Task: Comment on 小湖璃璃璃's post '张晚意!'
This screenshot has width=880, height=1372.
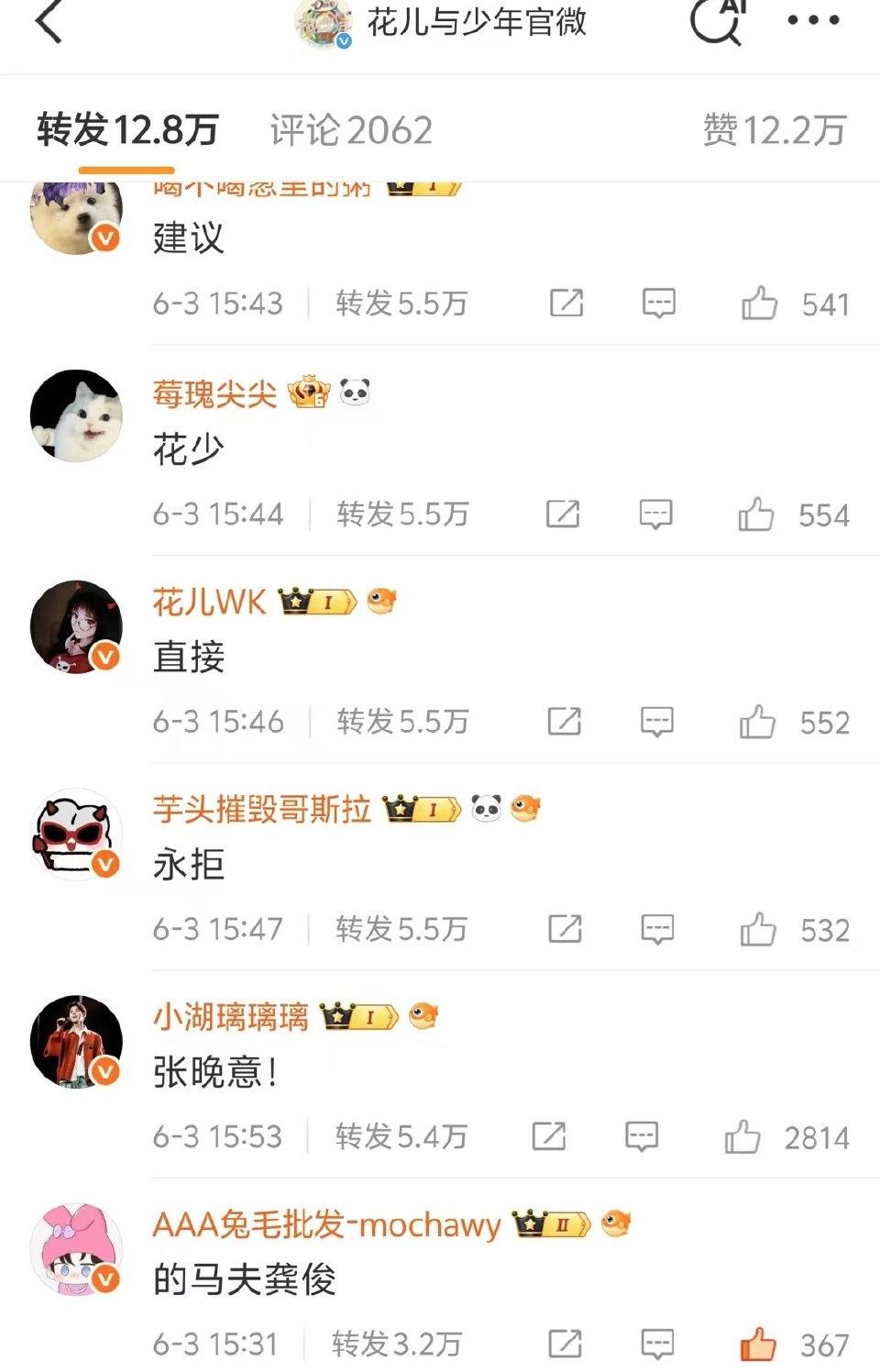Action: 641,1137
